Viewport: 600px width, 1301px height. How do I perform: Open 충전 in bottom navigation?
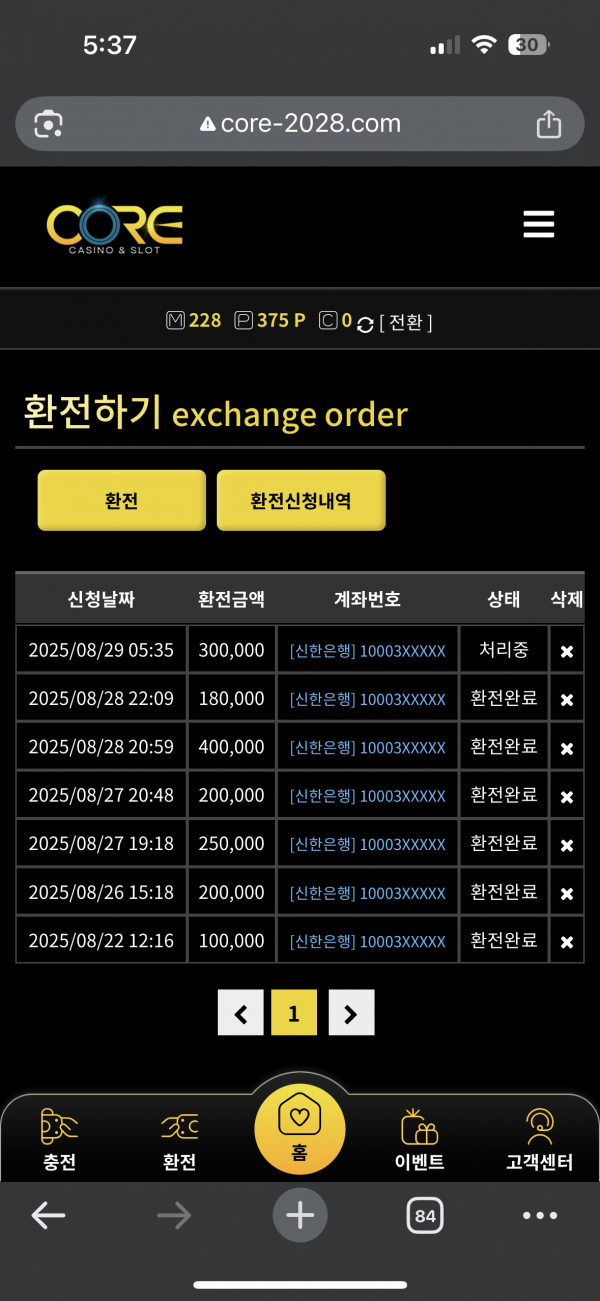tap(59, 1140)
